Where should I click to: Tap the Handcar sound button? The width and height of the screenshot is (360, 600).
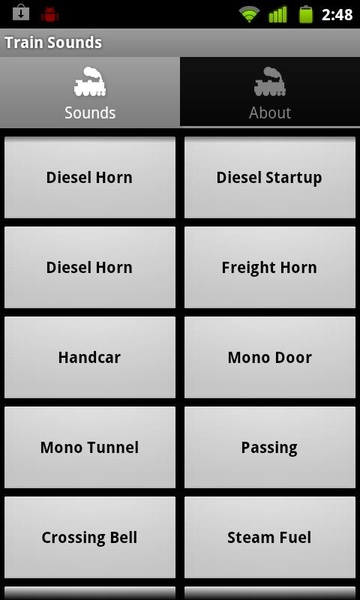tap(90, 357)
